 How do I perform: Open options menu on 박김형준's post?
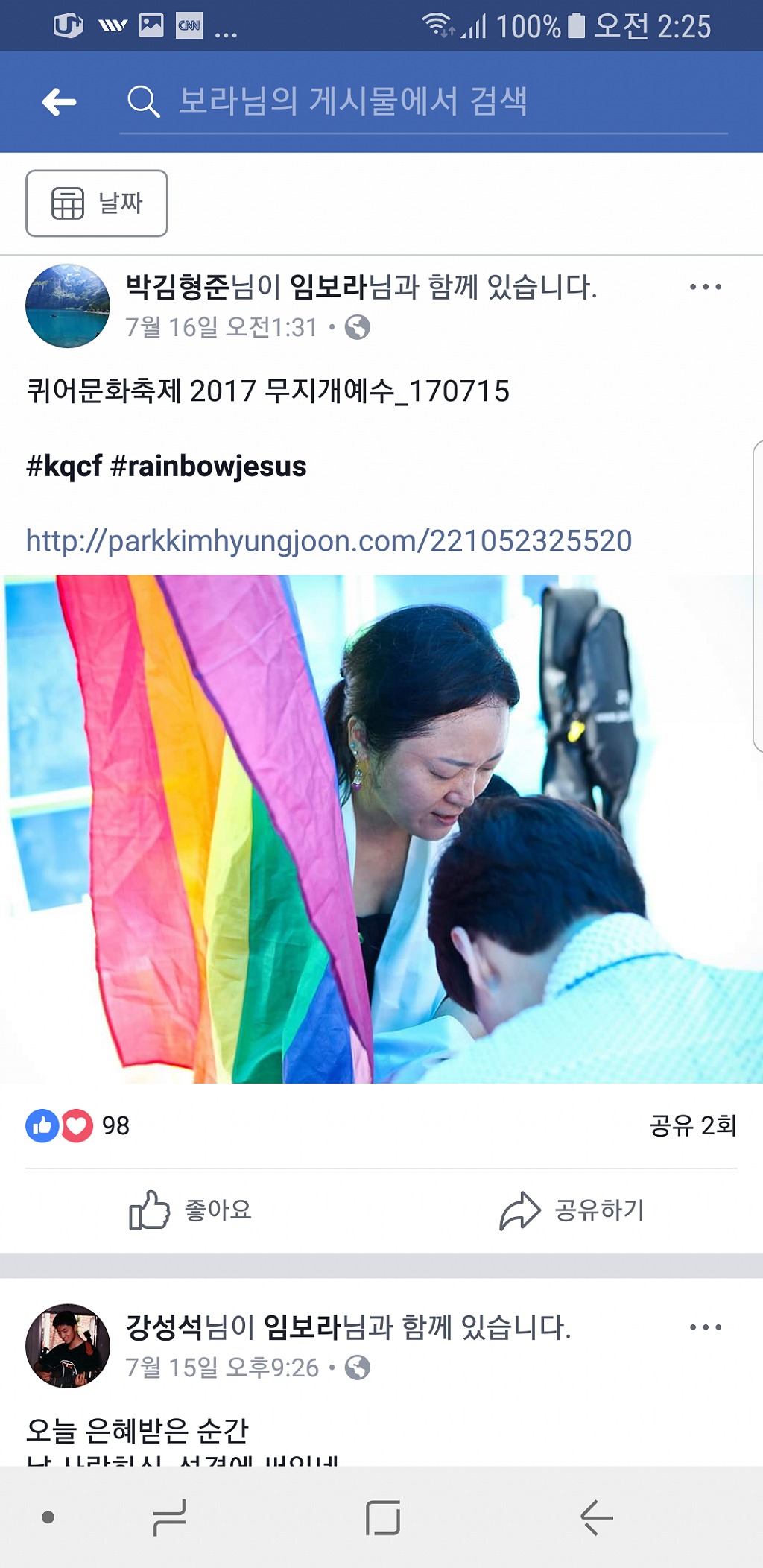(x=705, y=287)
